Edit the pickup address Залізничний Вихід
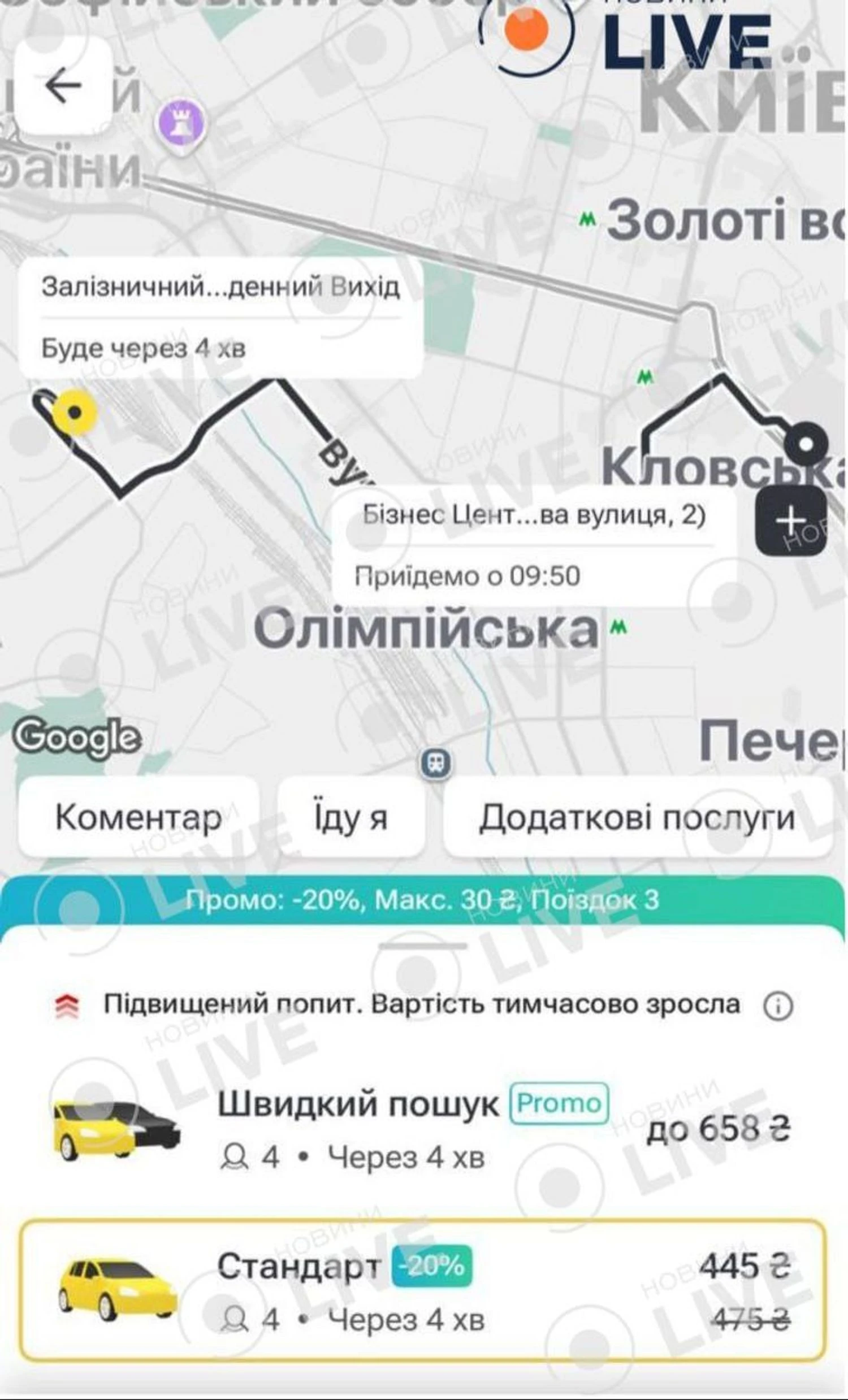 pyautogui.click(x=220, y=288)
